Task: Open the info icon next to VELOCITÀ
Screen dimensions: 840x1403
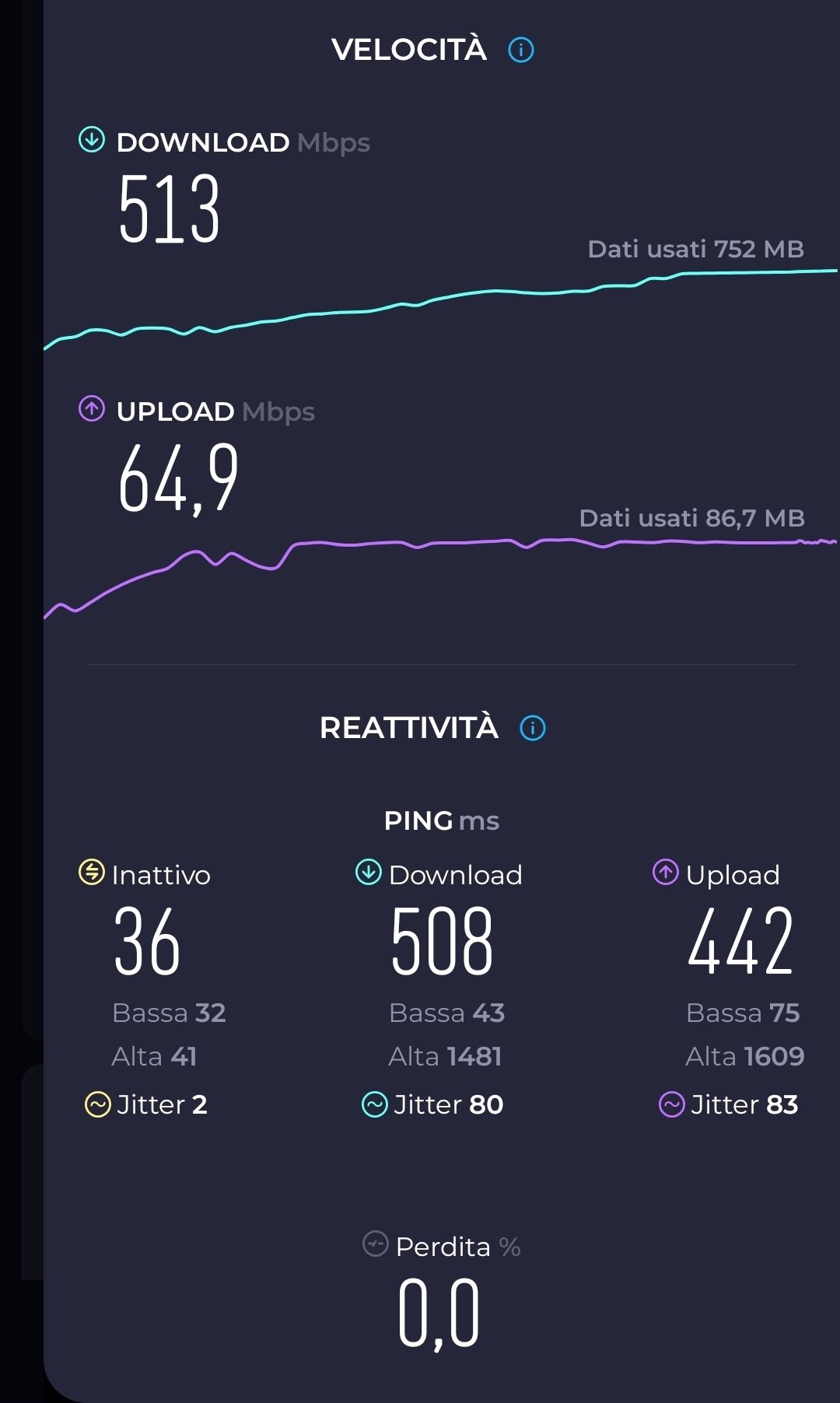Action: (x=521, y=51)
